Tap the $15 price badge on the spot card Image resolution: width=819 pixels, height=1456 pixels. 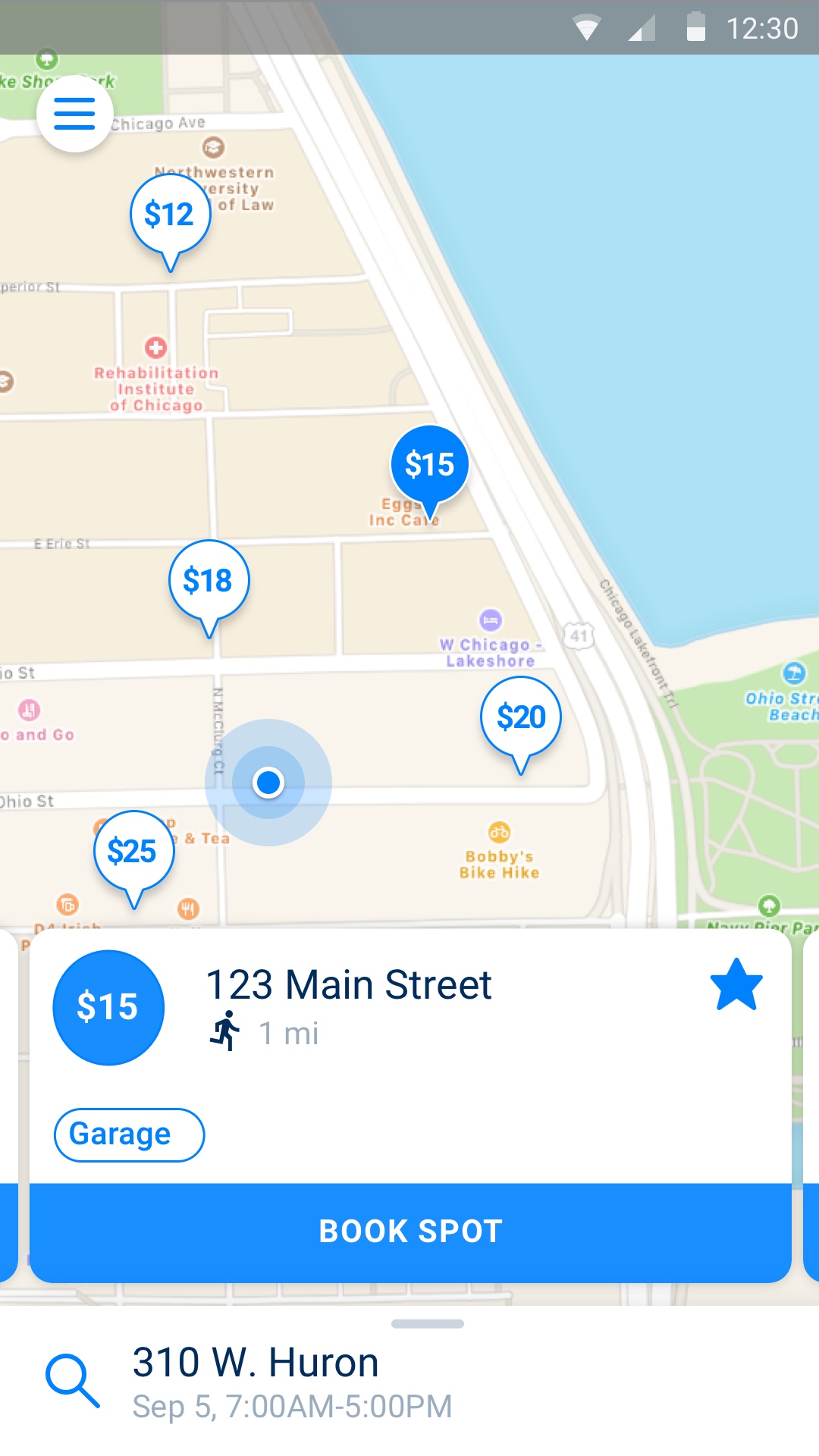coord(108,1006)
